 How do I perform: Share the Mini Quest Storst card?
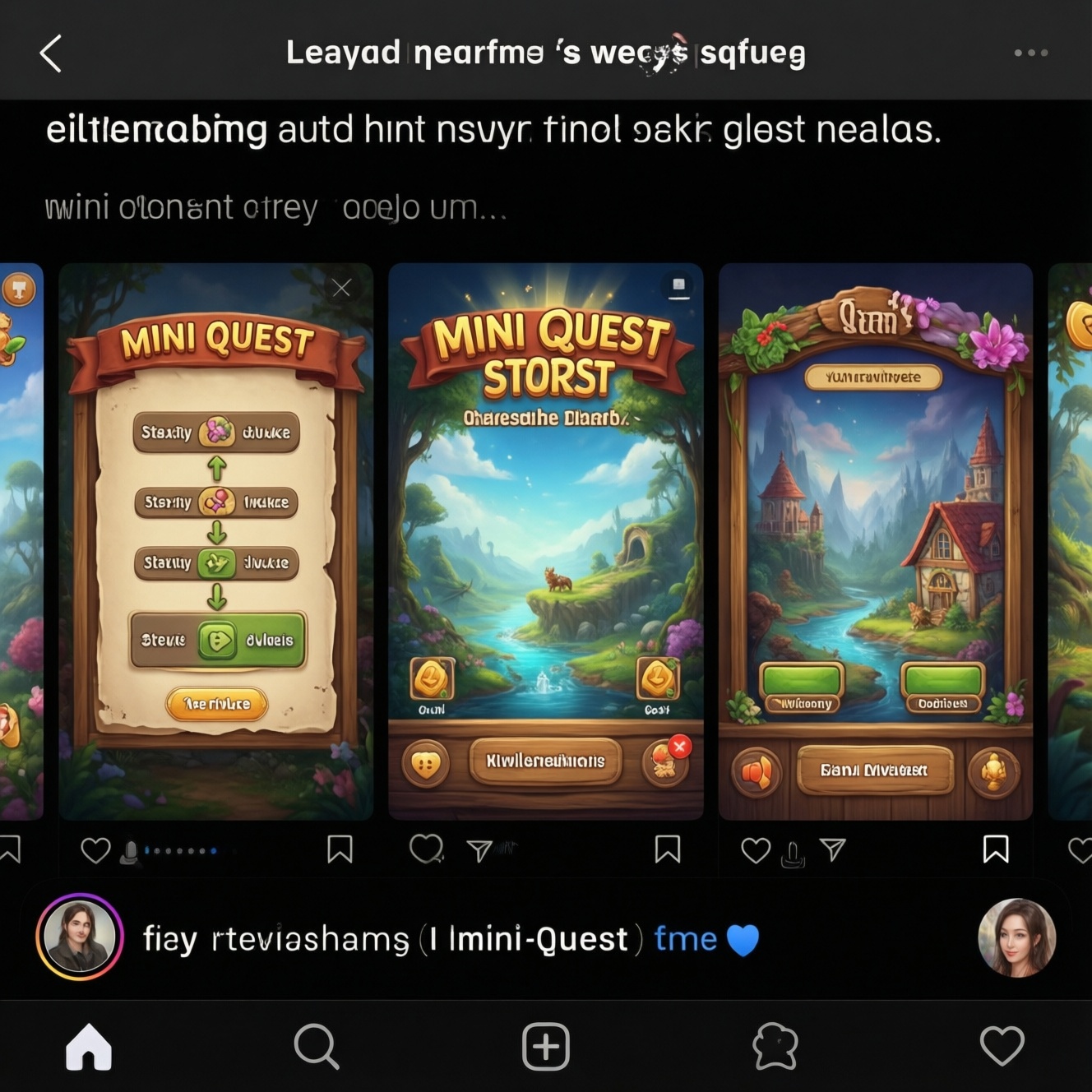point(479,850)
